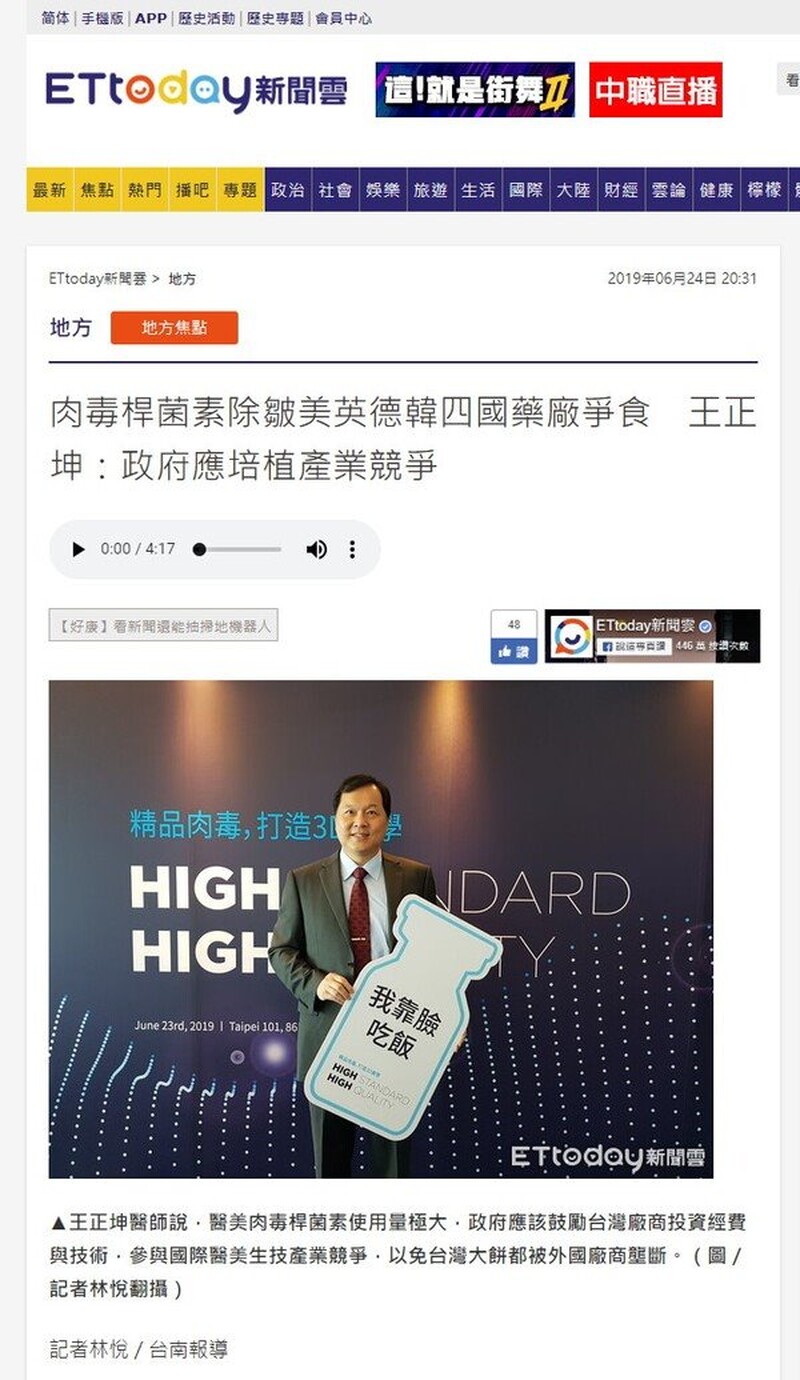Screen dimensions: 800x1380
Task: Switch to the 政治 category
Action: tap(287, 190)
